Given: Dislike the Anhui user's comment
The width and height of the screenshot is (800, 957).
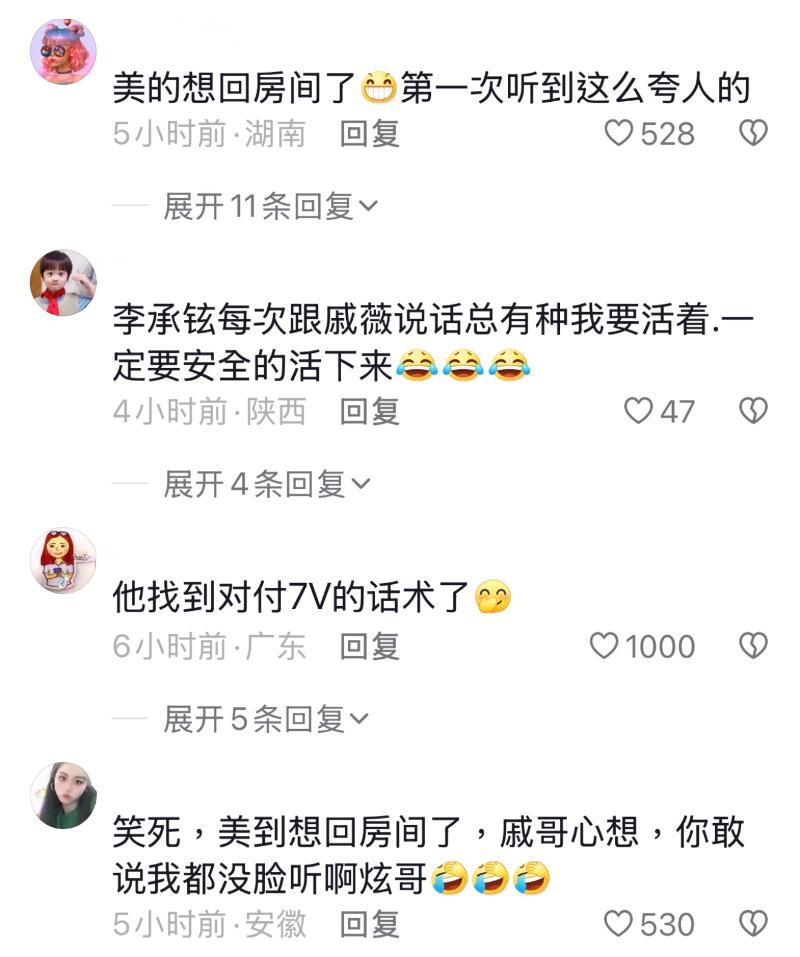Looking at the screenshot, I should click(752, 923).
